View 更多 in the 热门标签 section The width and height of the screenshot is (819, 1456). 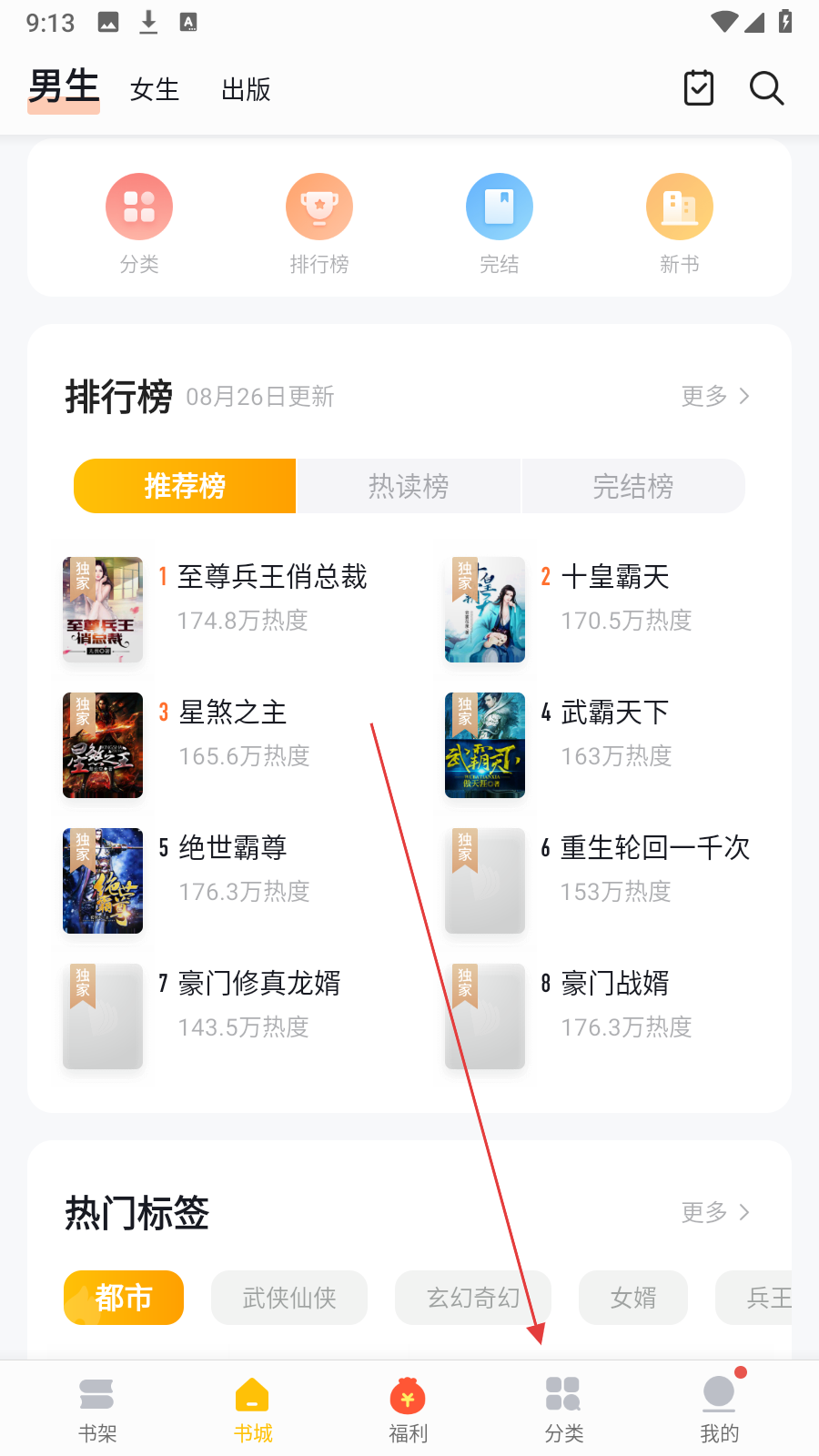click(715, 1212)
